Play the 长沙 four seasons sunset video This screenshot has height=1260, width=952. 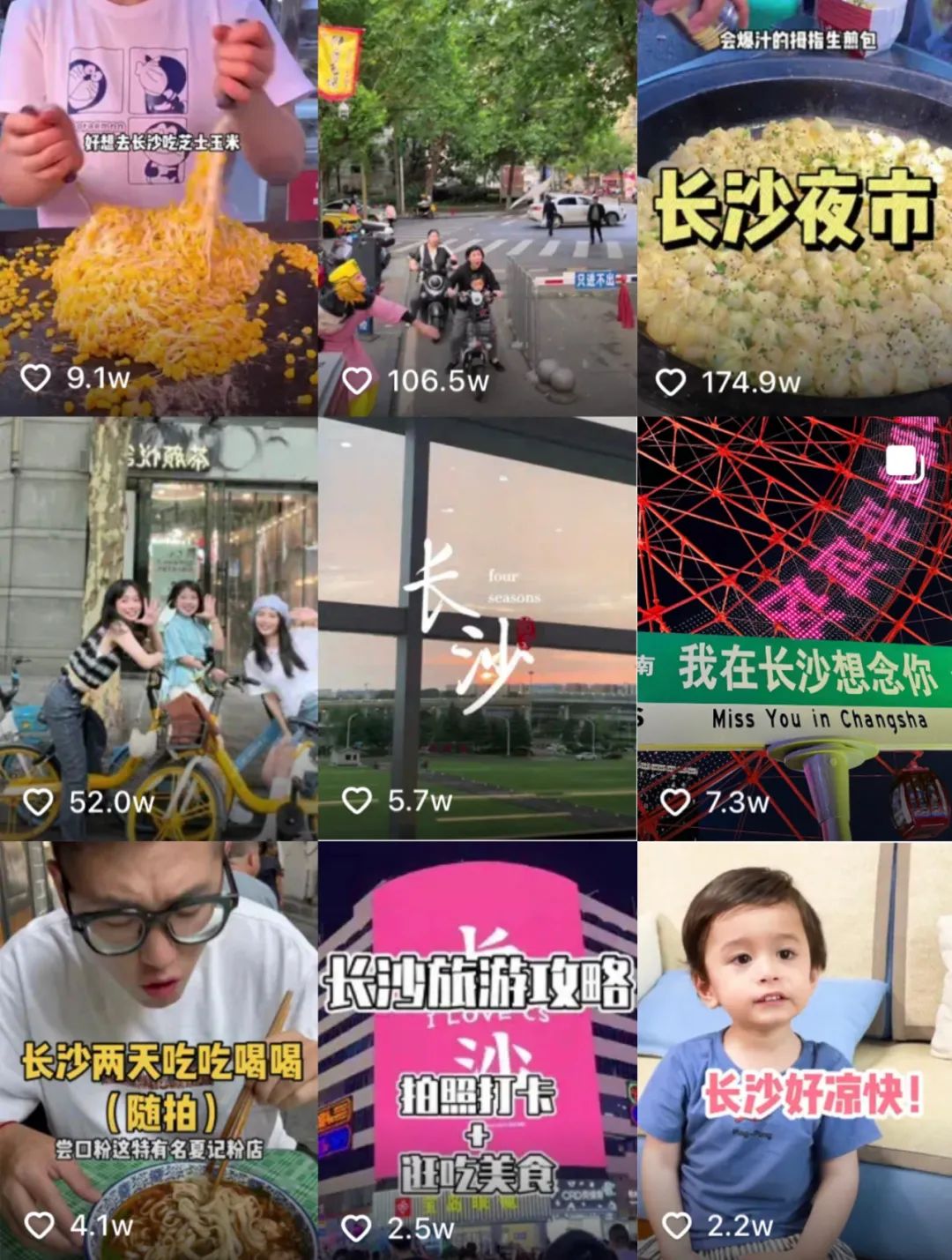(x=477, y=628)
